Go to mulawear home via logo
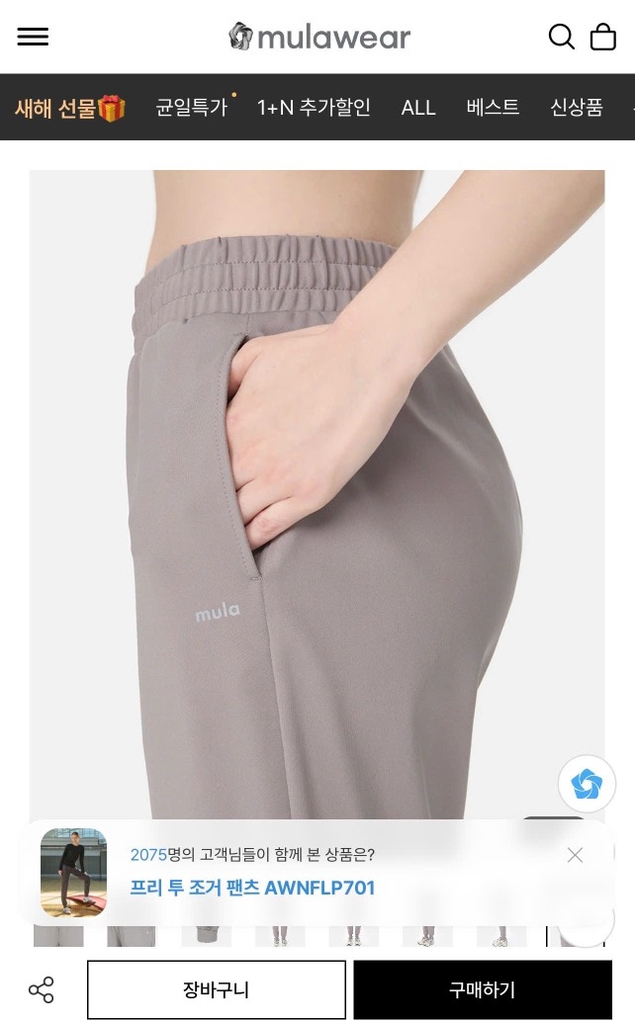The width and height of the screenshot is (635, 1024). 320,37
